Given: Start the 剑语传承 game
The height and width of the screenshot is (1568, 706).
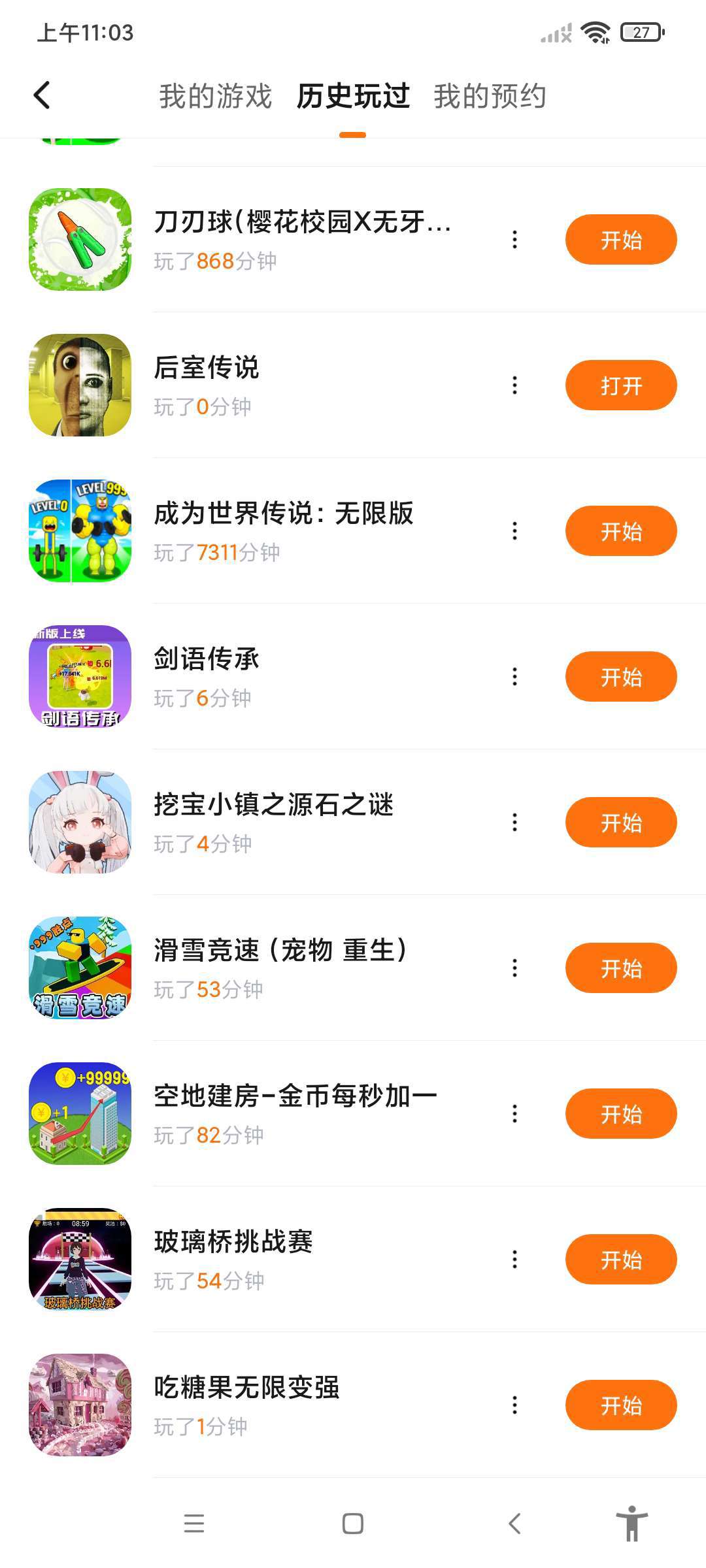Looking at the screenshot, I should click(x=620, y=677).
